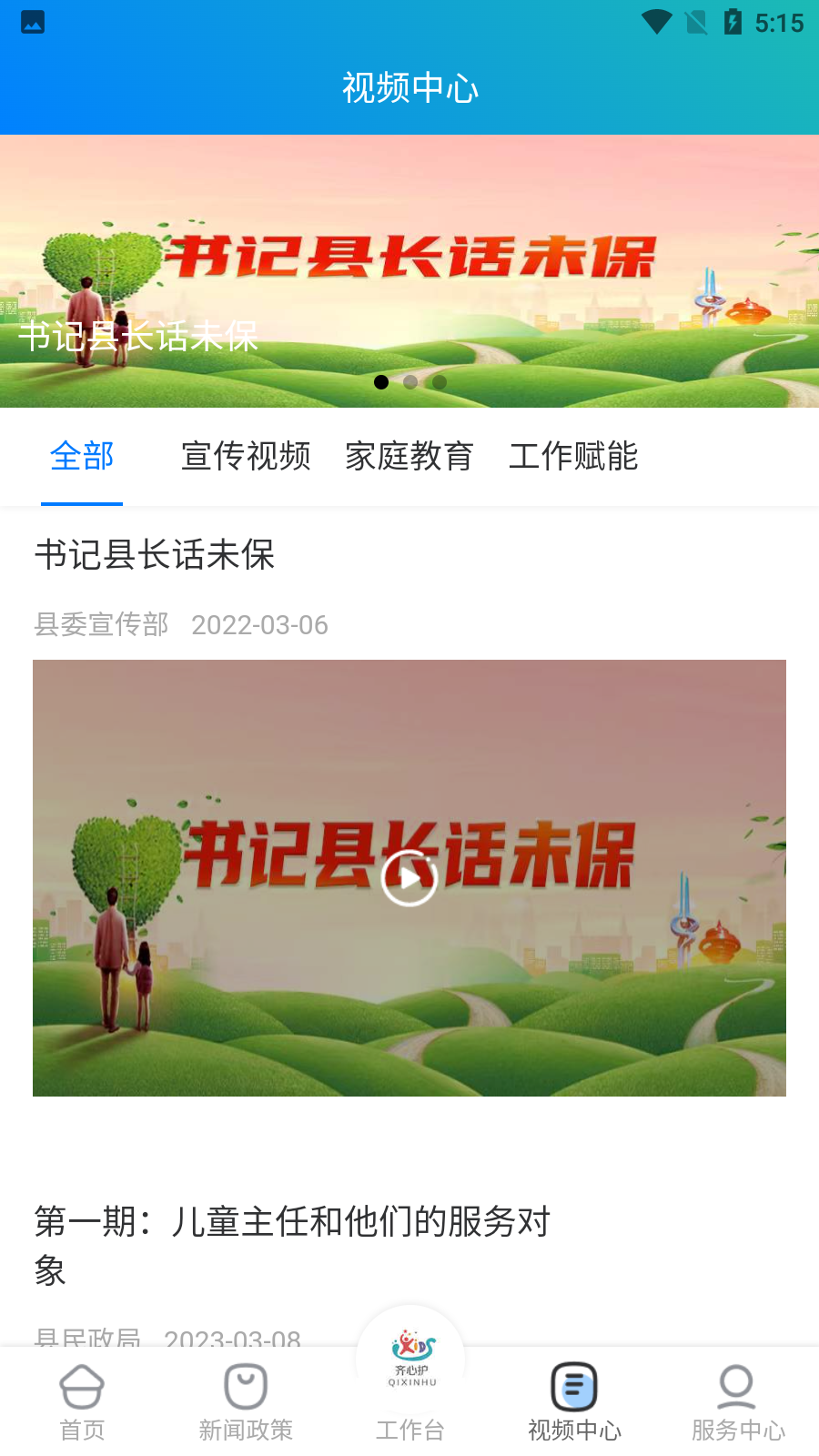Image resolution: width=819 pixels, height=1456 pixels.
Task: Open the 新闻政策 tab
Action: coord(246,1402)
